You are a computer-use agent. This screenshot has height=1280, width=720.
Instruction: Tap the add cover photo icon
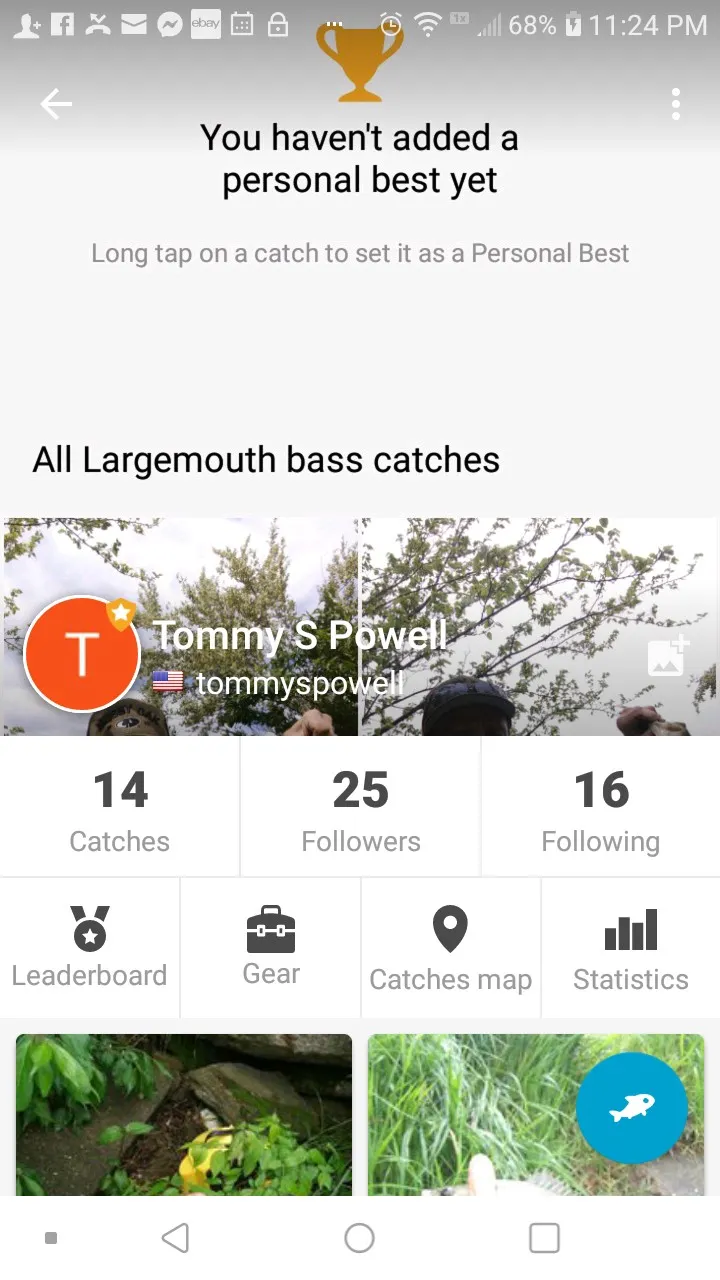[x=668, y=657]
